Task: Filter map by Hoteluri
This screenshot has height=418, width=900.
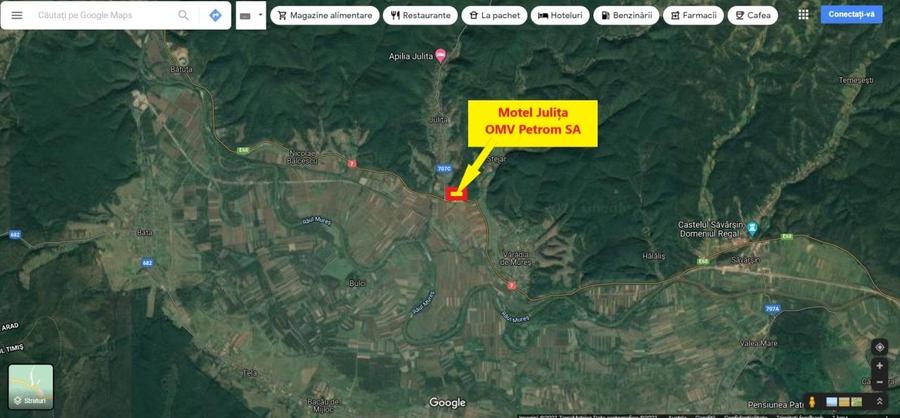Action: 560,15
